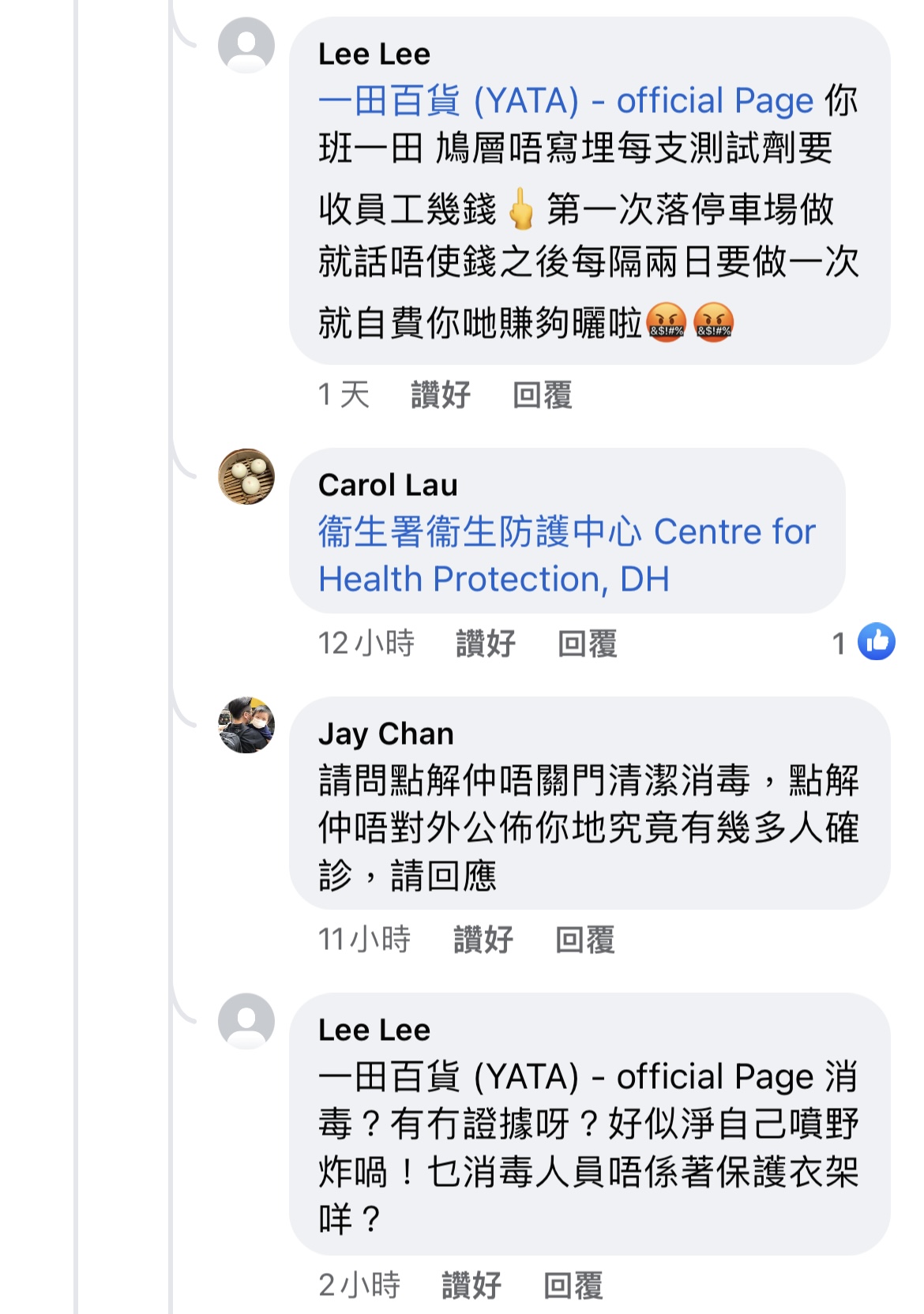Screen dimensions: 924x1314
Task: View reactions on Carol Lau's comment
Action: [866, 642]
